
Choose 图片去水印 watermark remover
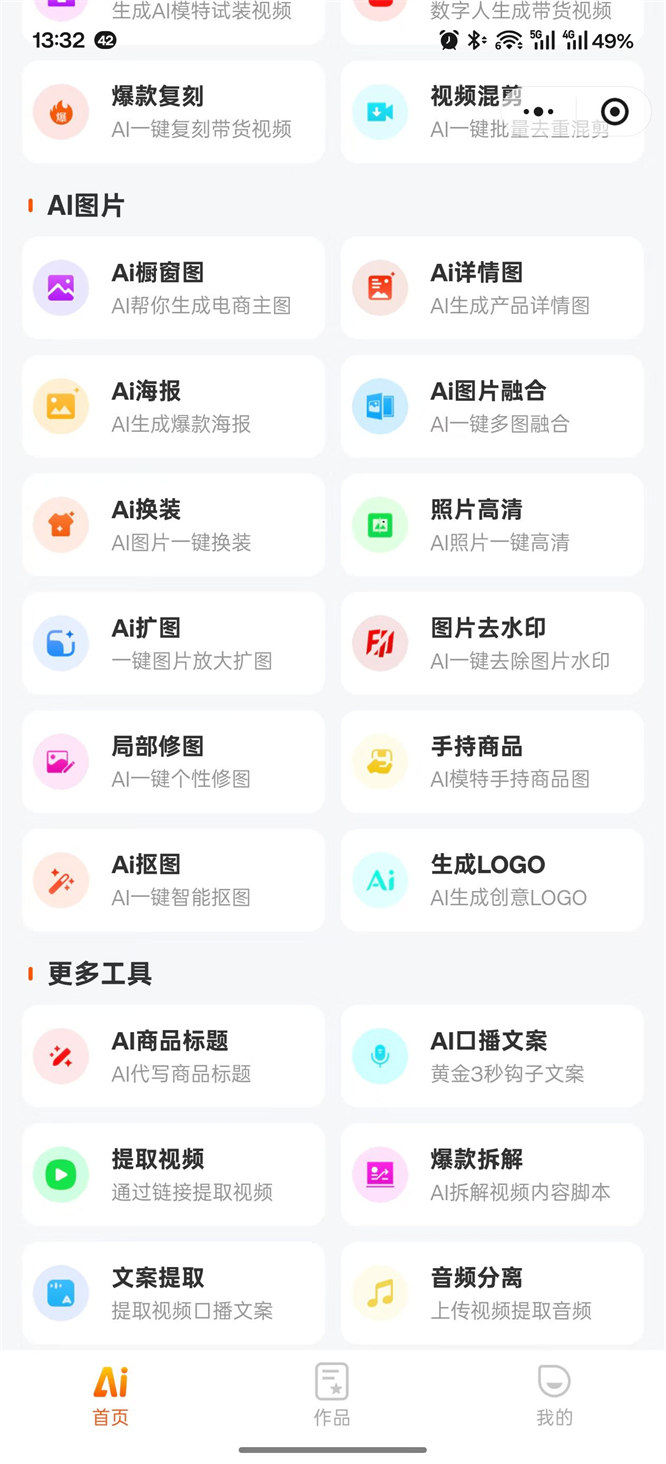[492, 643]
